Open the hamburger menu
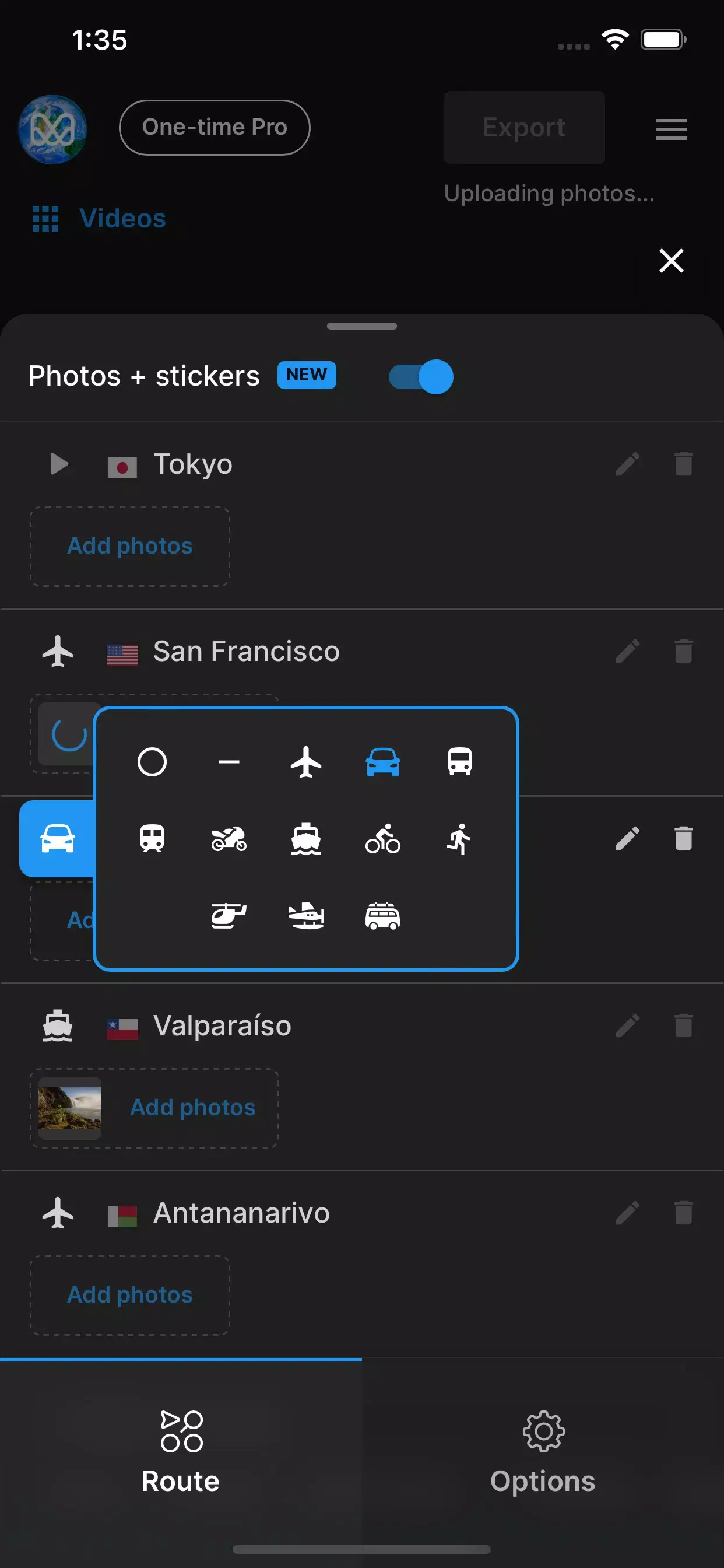The width and height of the screenshot is (724, 1568). click(x=671, y=129)
